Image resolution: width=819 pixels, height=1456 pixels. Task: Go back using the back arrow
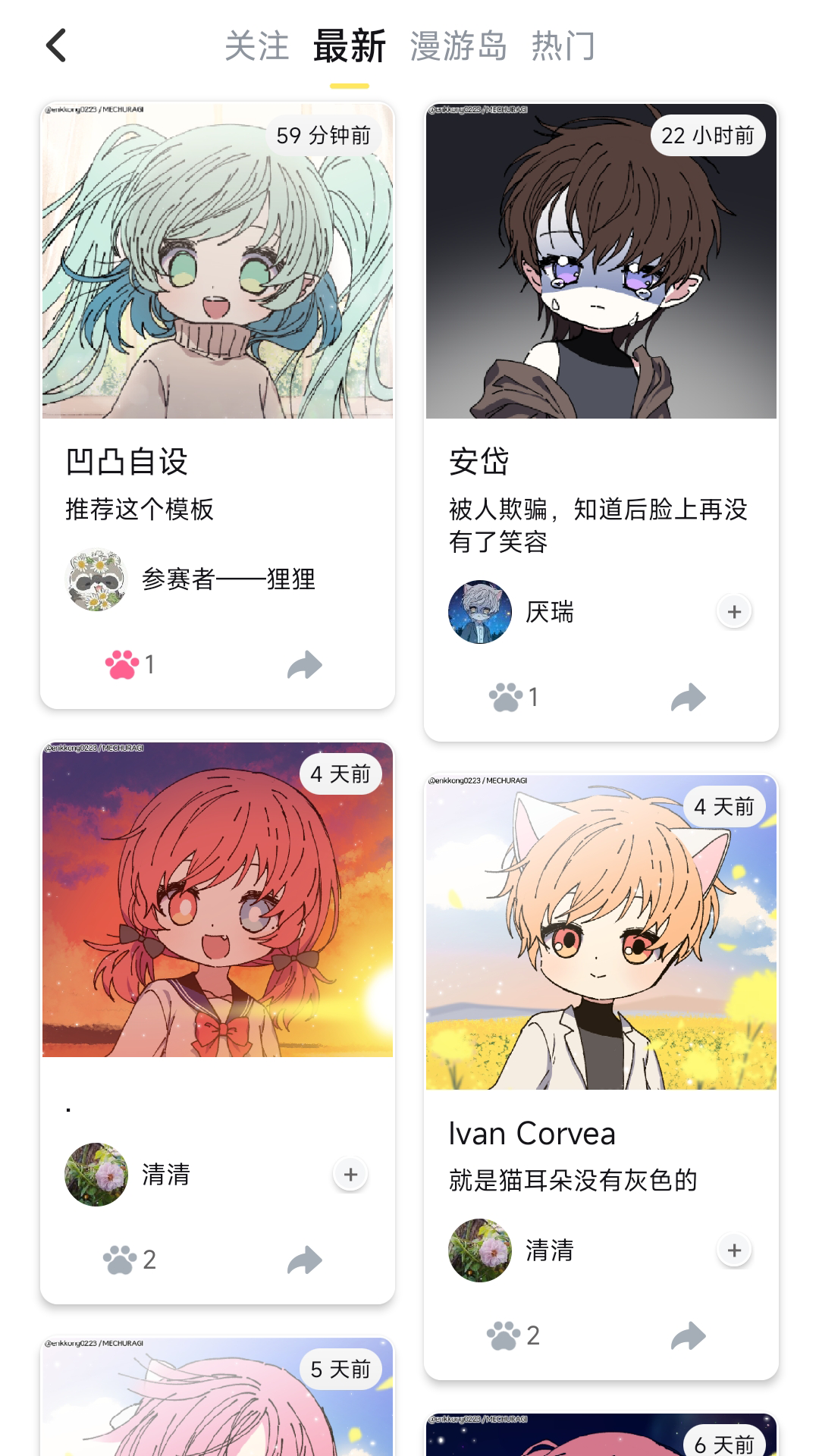coord(55,45)
